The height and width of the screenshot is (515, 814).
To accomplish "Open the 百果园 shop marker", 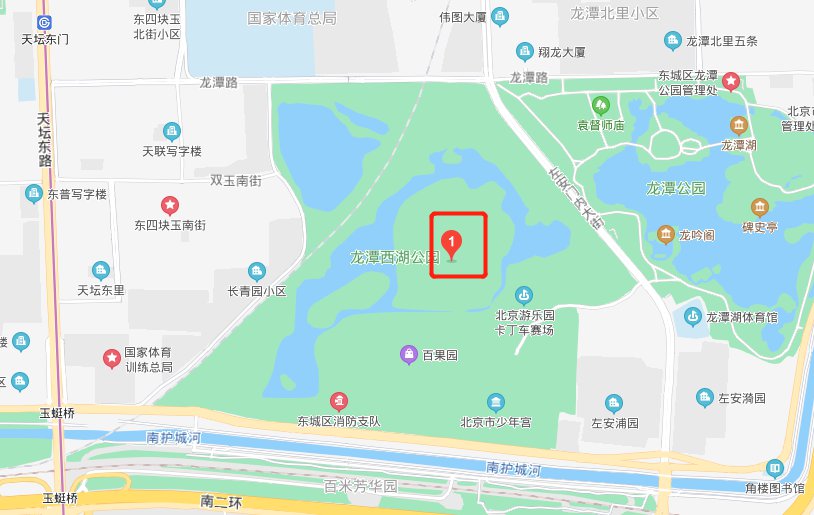I will click(x=408, y=354).
